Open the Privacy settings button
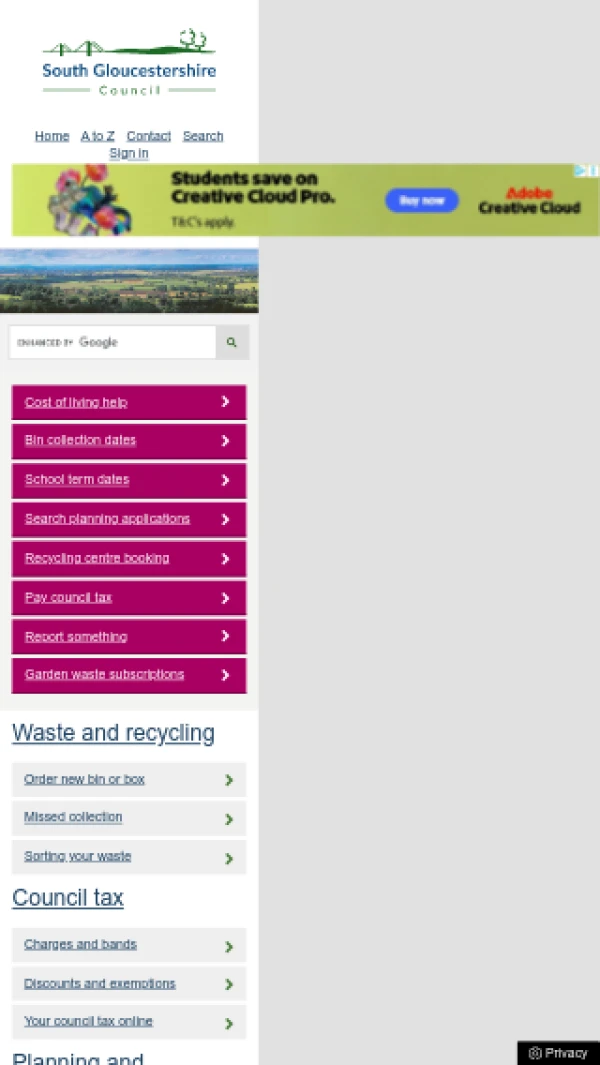Screen dimensions: 600x1065 [x=558, y=1052]
